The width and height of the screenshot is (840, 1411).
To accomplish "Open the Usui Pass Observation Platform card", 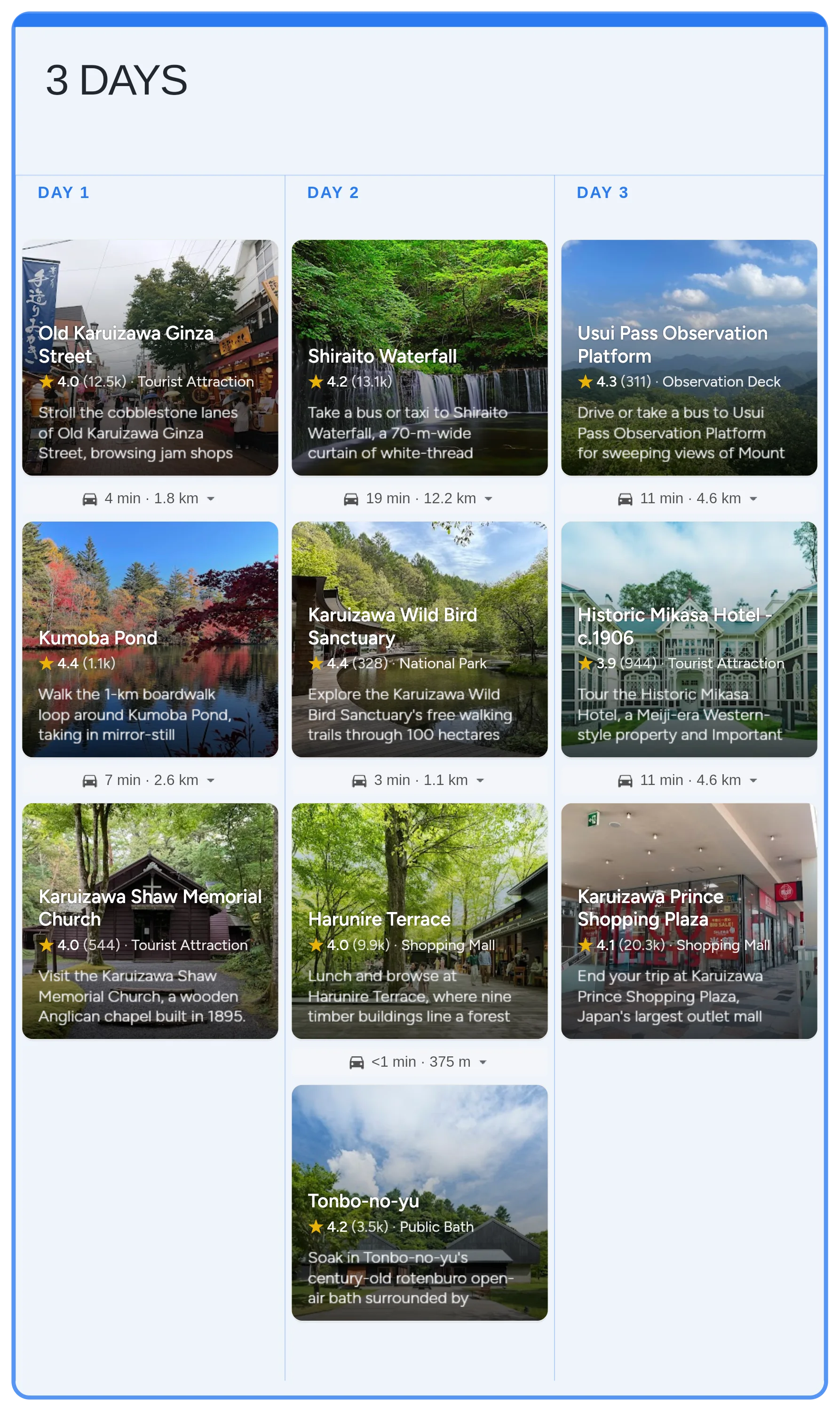I will click(x=689, y=357).
